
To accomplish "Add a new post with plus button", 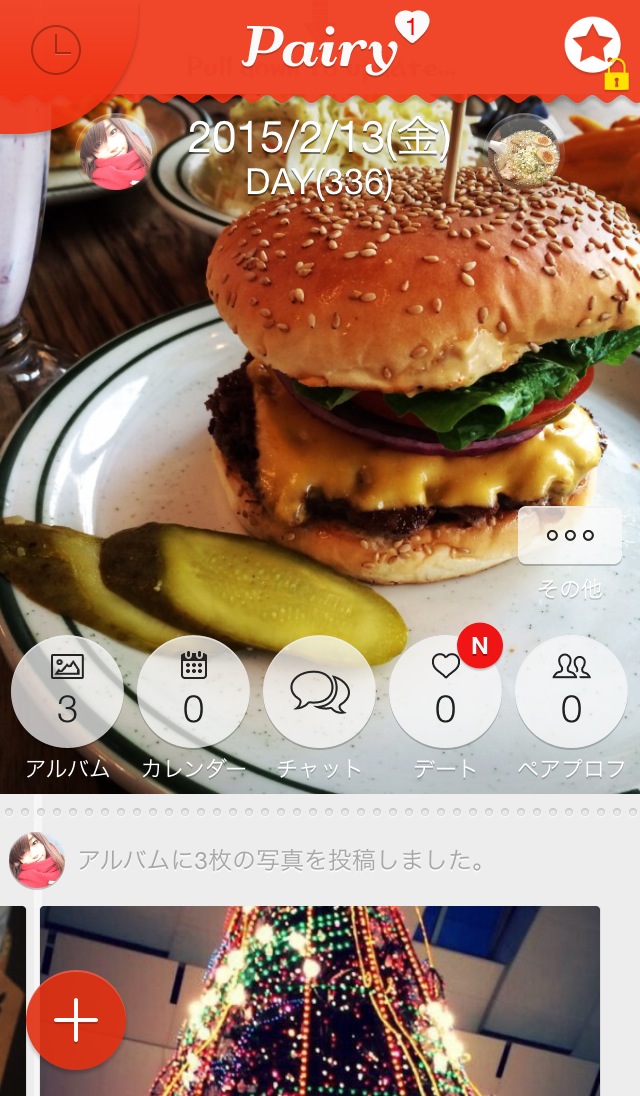I will click(x=76, y=1020).
